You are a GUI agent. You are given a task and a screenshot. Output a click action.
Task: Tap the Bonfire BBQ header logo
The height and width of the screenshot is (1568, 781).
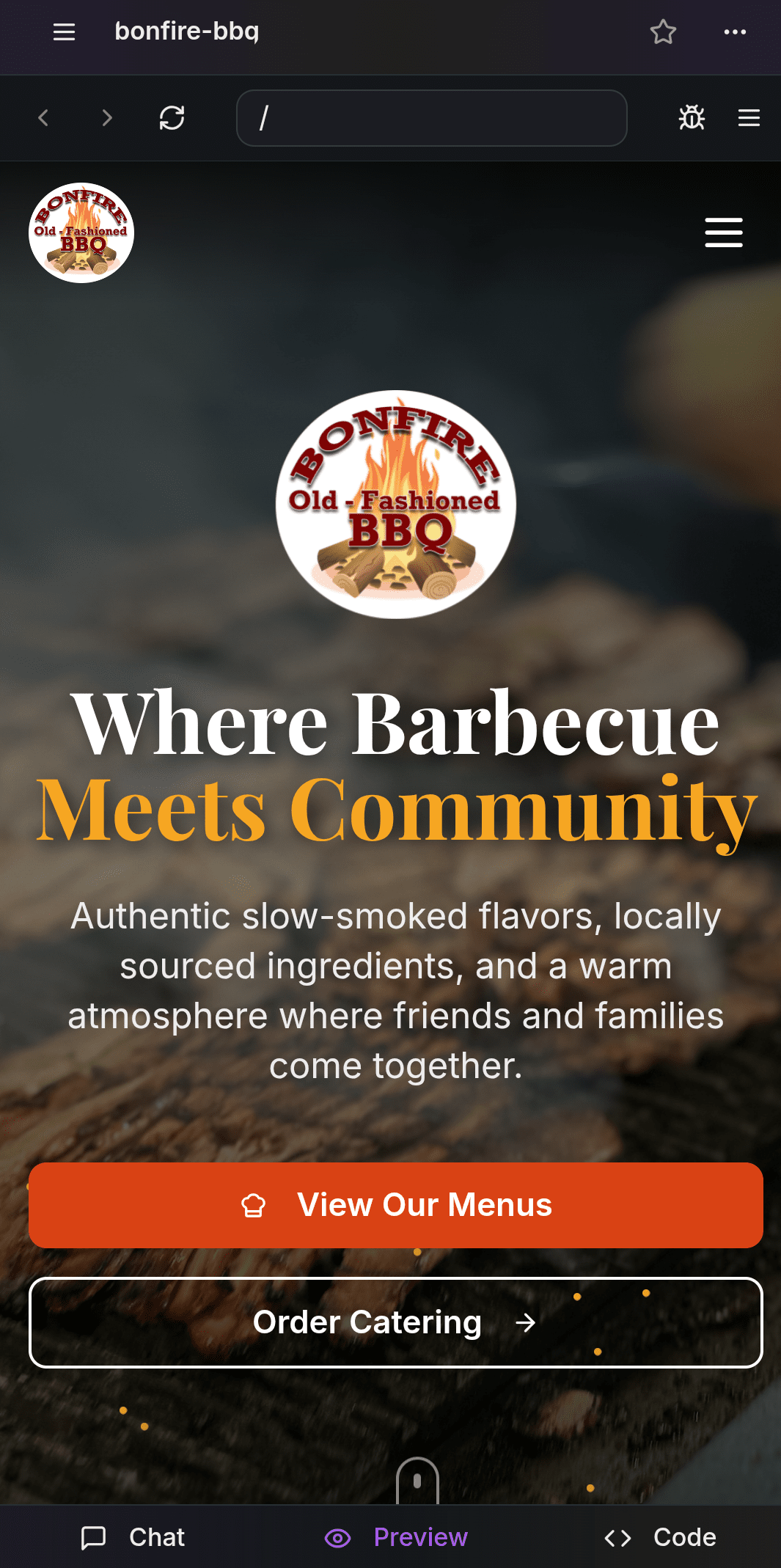click(81, 232)
